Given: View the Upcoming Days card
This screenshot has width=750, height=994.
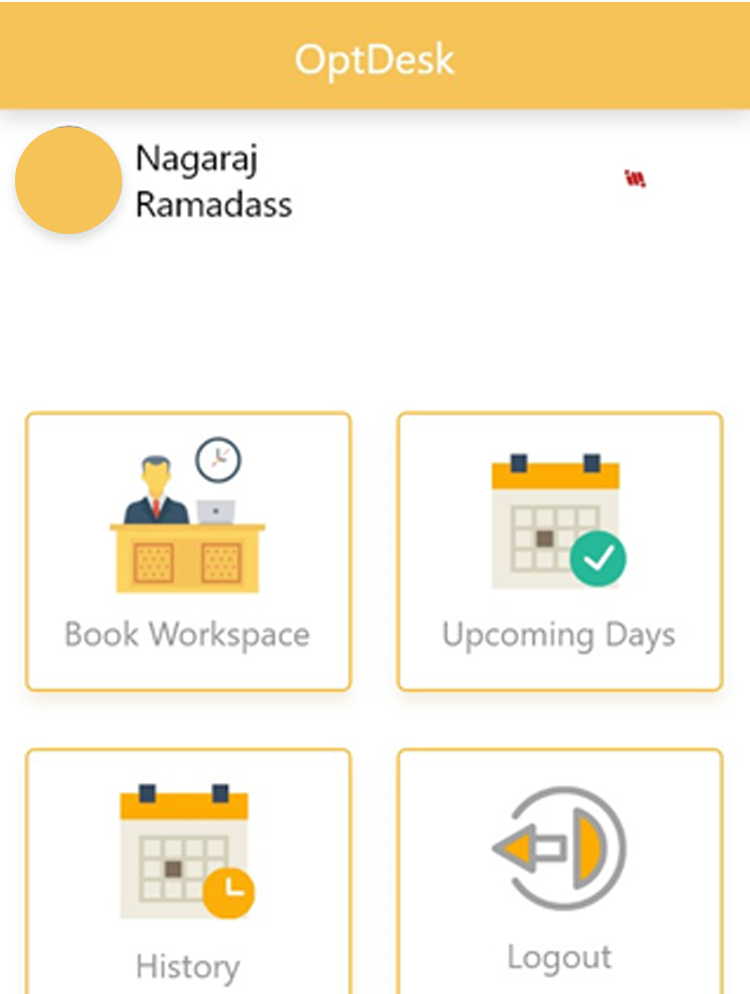Looking at the screenshot, I should pos(560,551).
